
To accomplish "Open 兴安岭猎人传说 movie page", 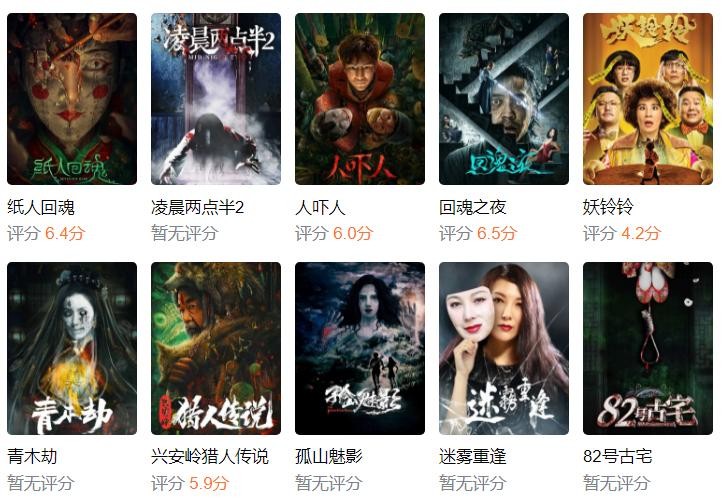I will (216, 348).
